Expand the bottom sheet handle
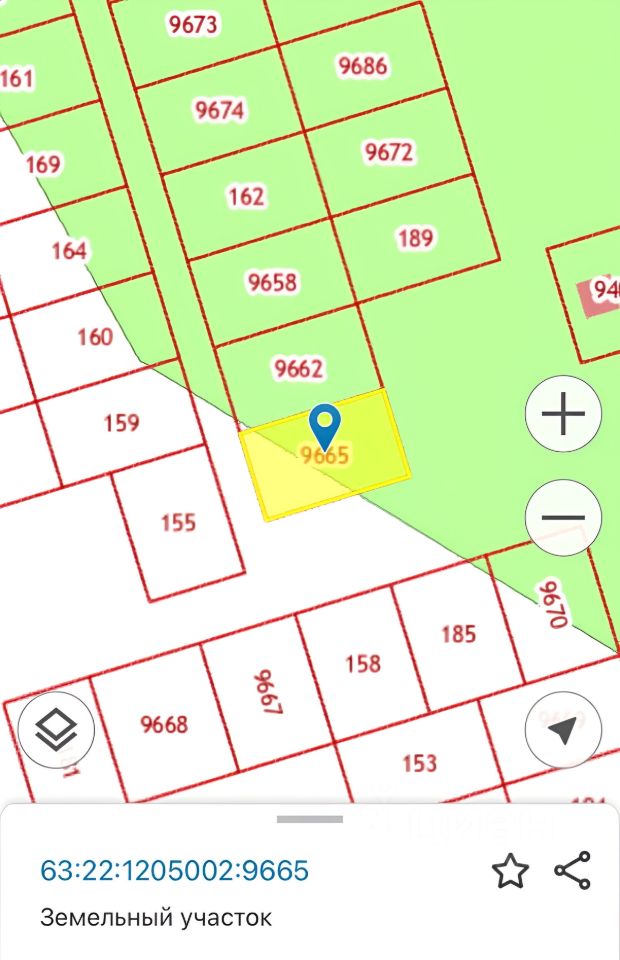The height and width of the screenshot is (960, 620). [310, 819]
